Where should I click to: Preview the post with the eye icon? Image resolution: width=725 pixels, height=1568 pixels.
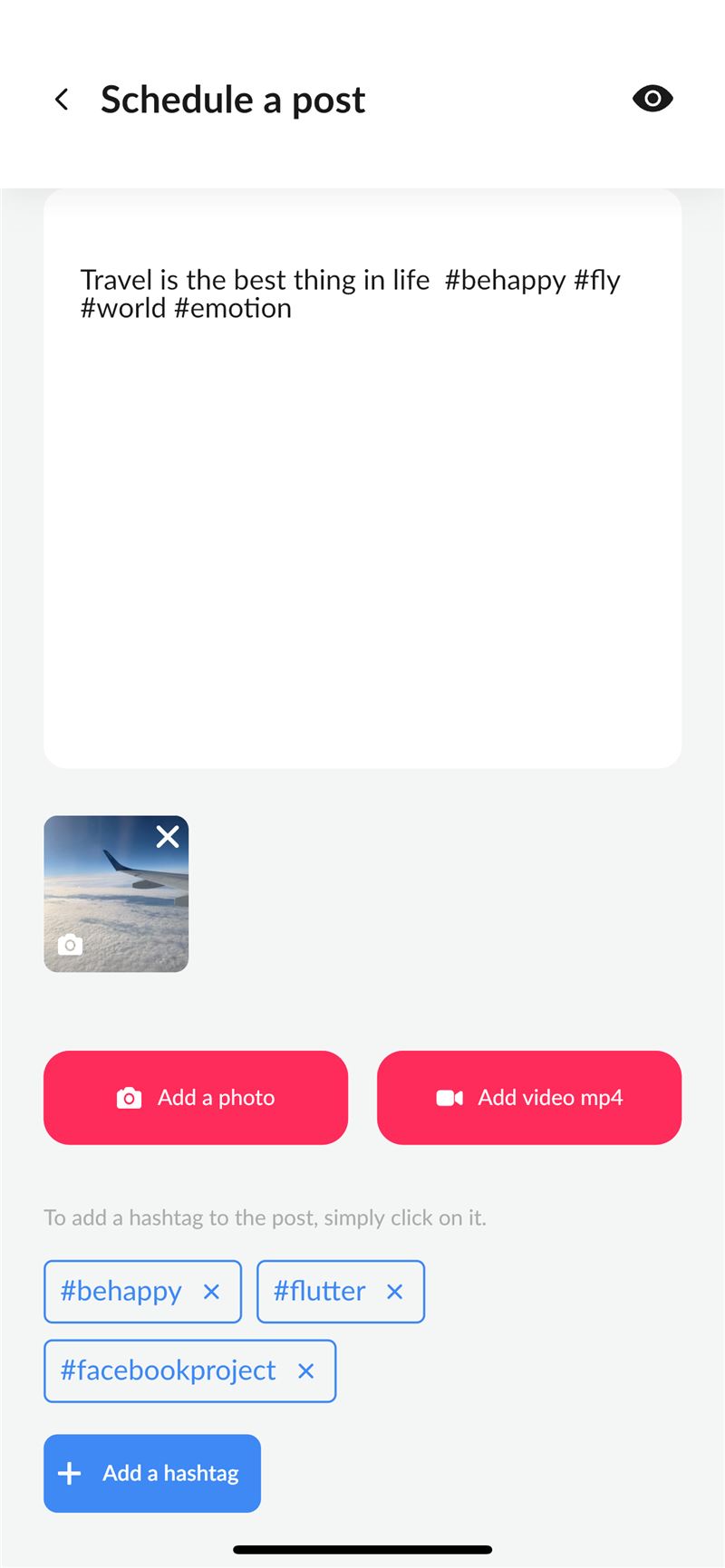click(x=652, y=99)
